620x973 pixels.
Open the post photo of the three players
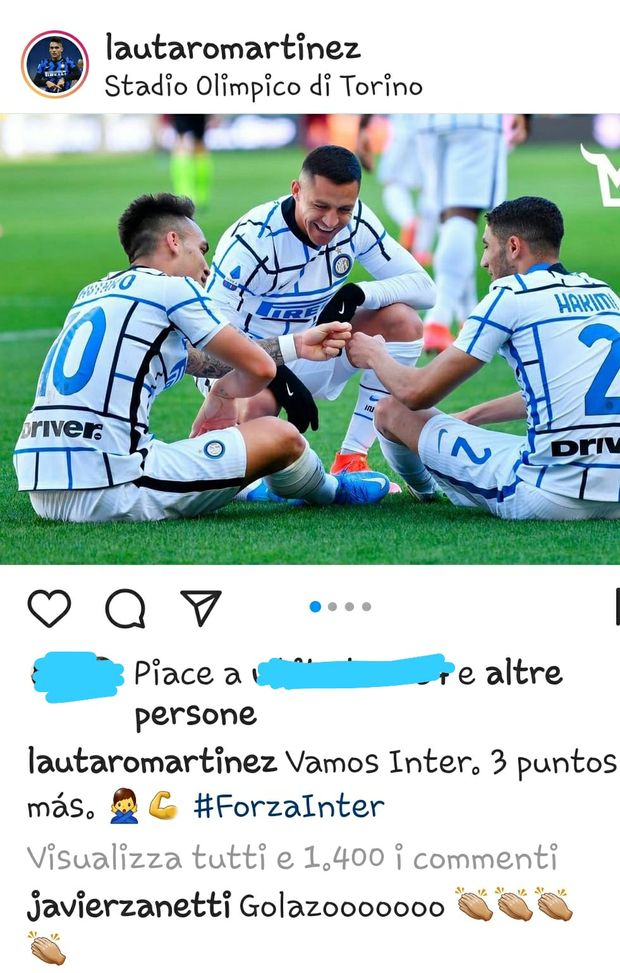310,340
